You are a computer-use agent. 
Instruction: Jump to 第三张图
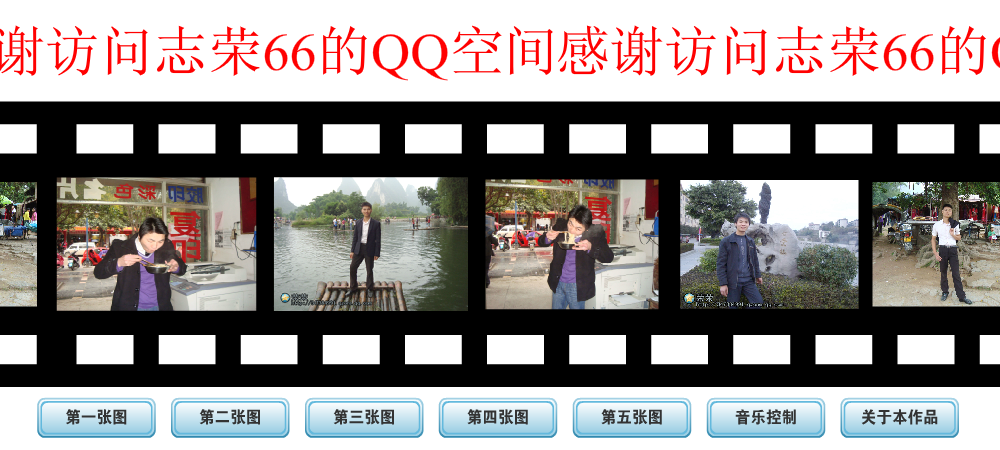364,417
